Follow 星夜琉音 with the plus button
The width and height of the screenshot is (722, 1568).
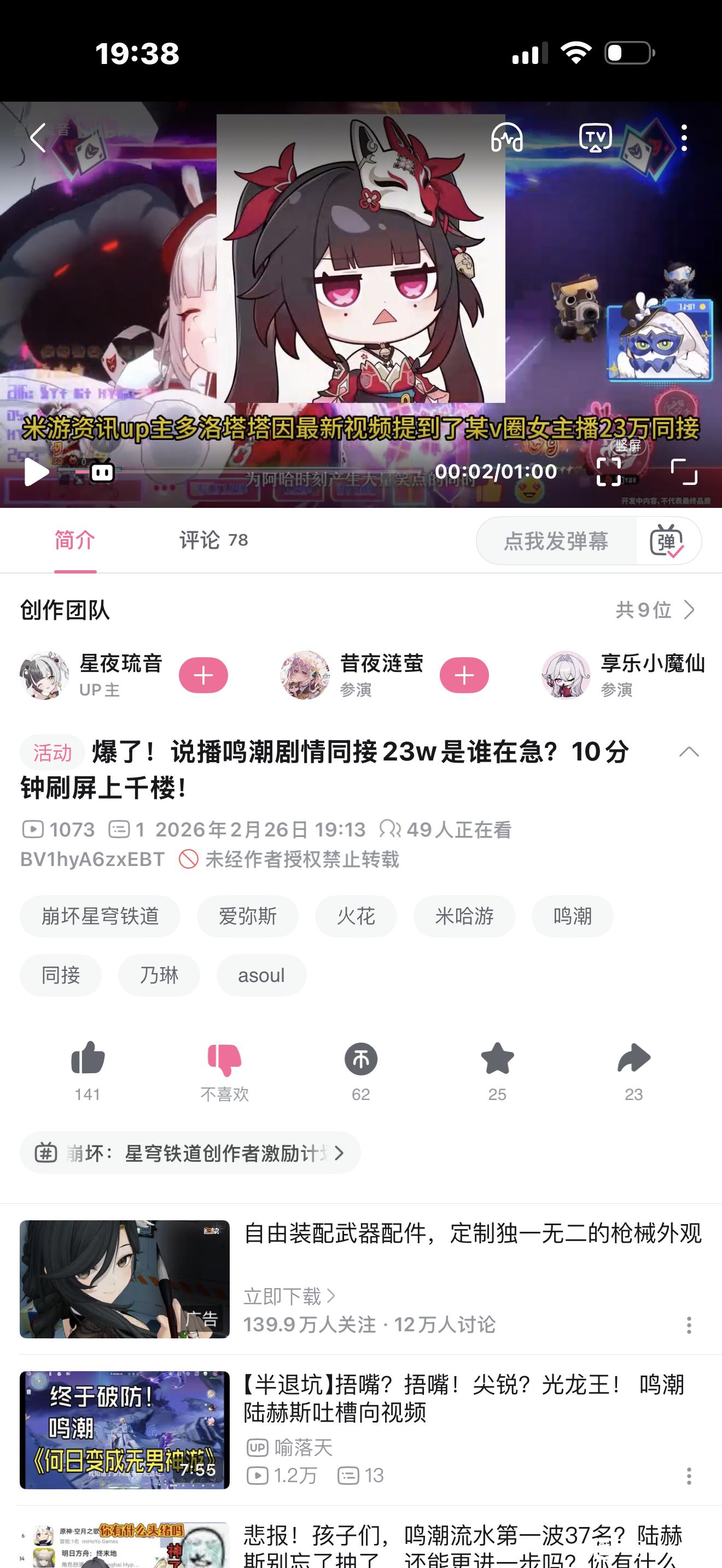[203, 675]
